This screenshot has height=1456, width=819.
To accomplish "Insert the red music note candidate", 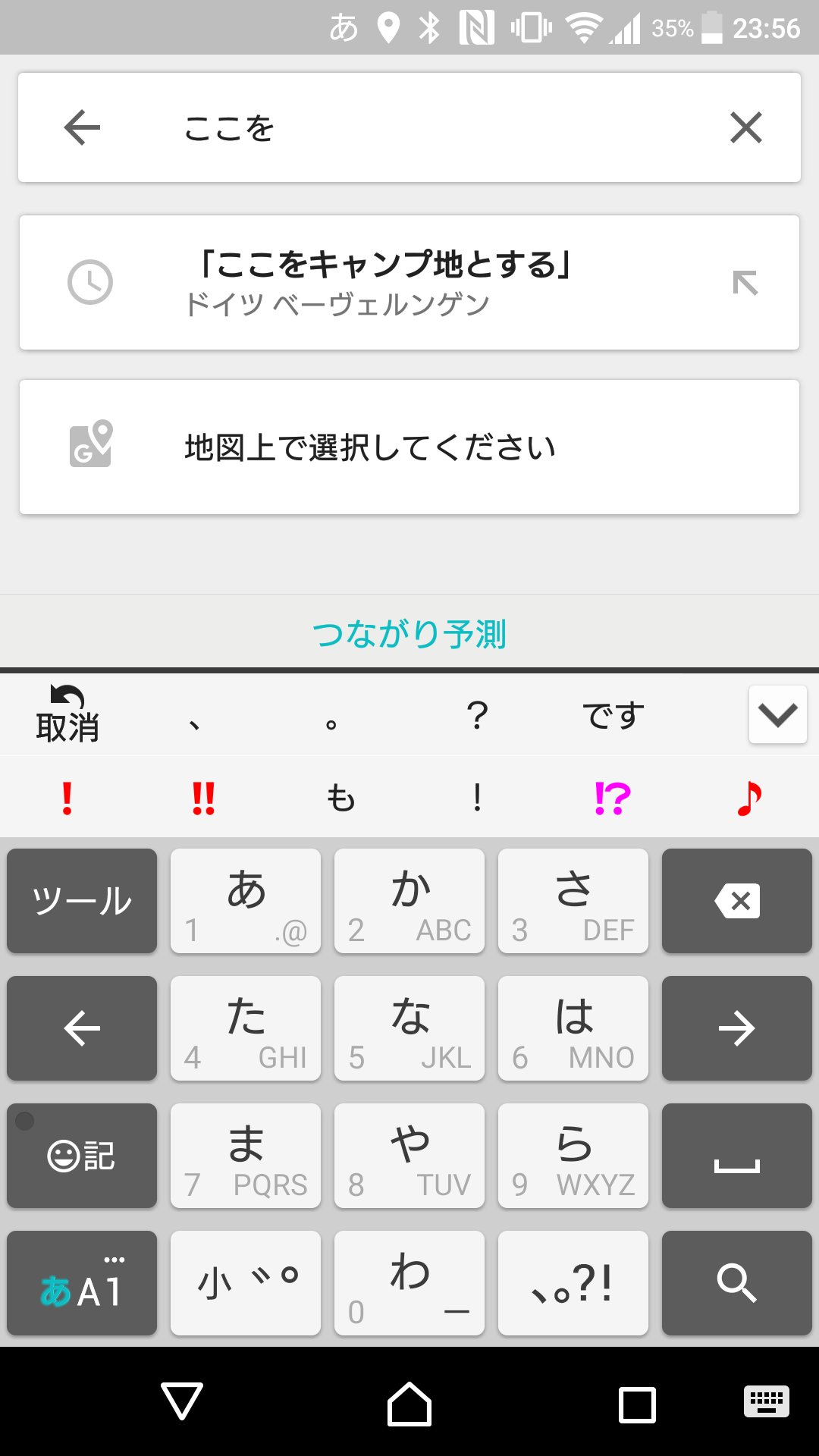I will (x=749, y=798).
